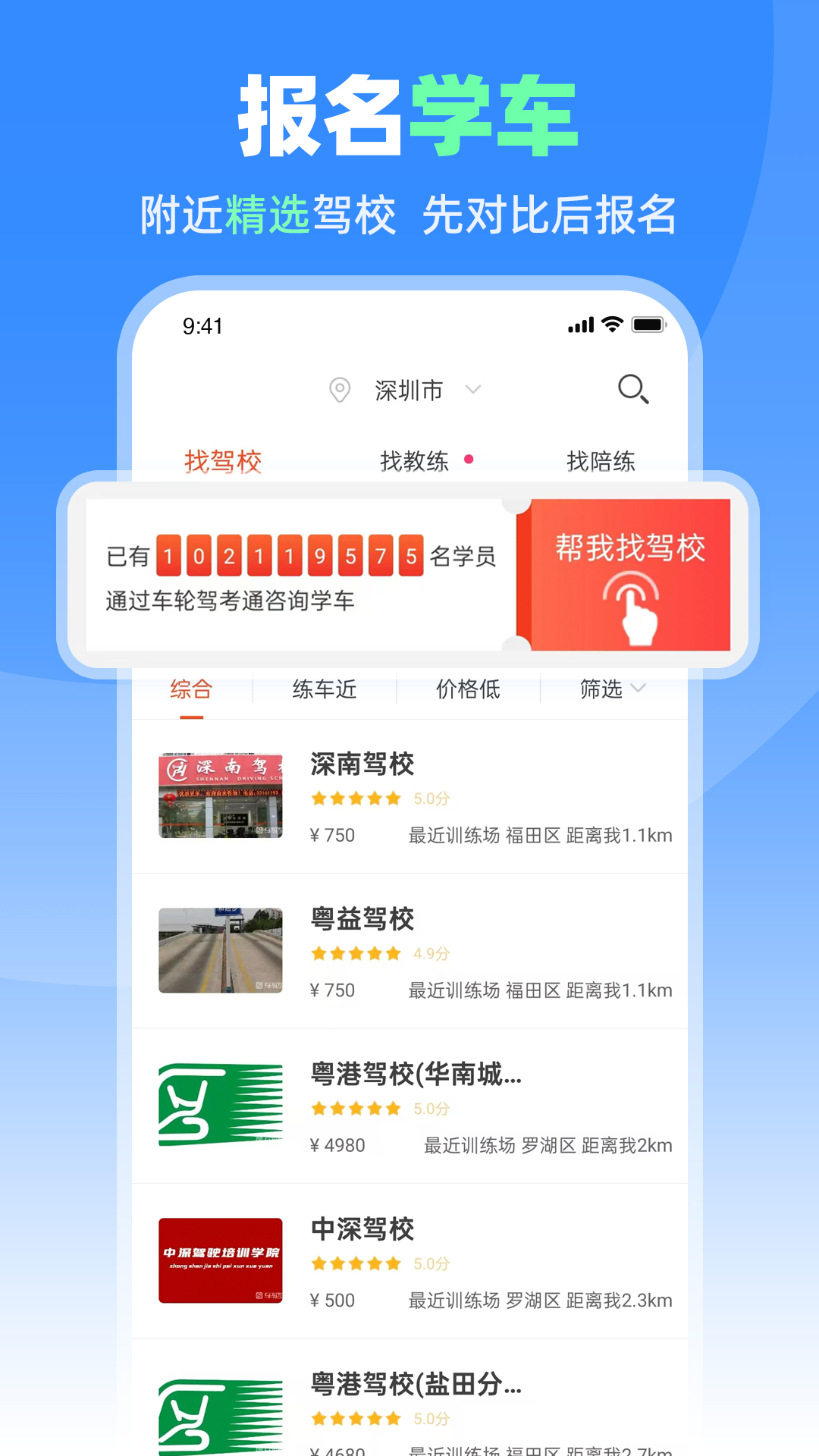
Task: Select the 价格低 sort option
Action: click(467, 689)
